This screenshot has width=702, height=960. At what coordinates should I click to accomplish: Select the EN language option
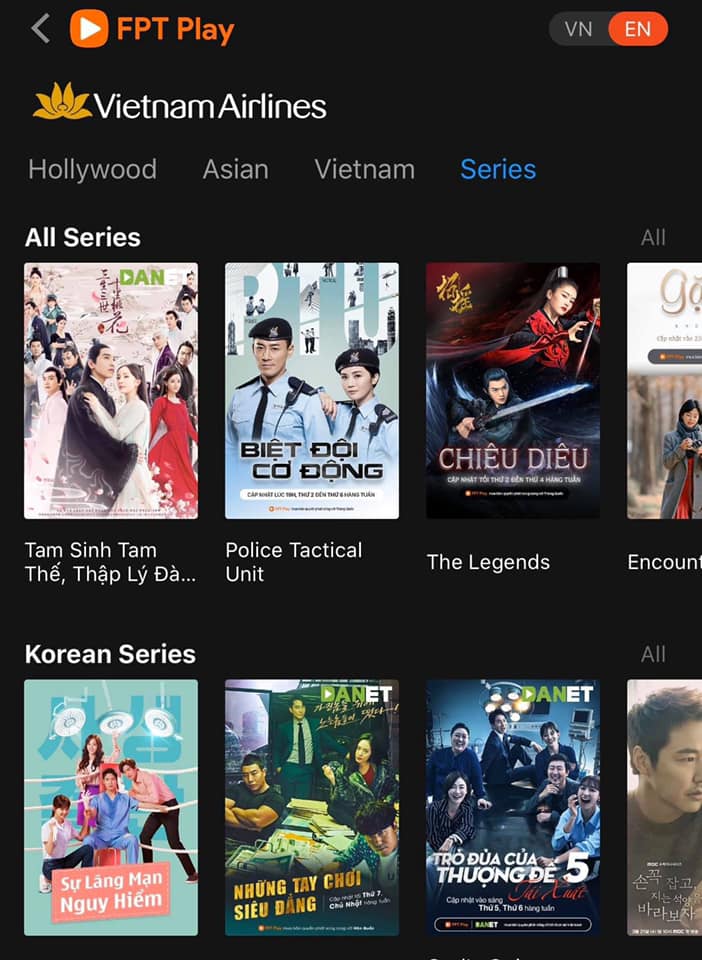pyautogui.click(x=638, y=29)
